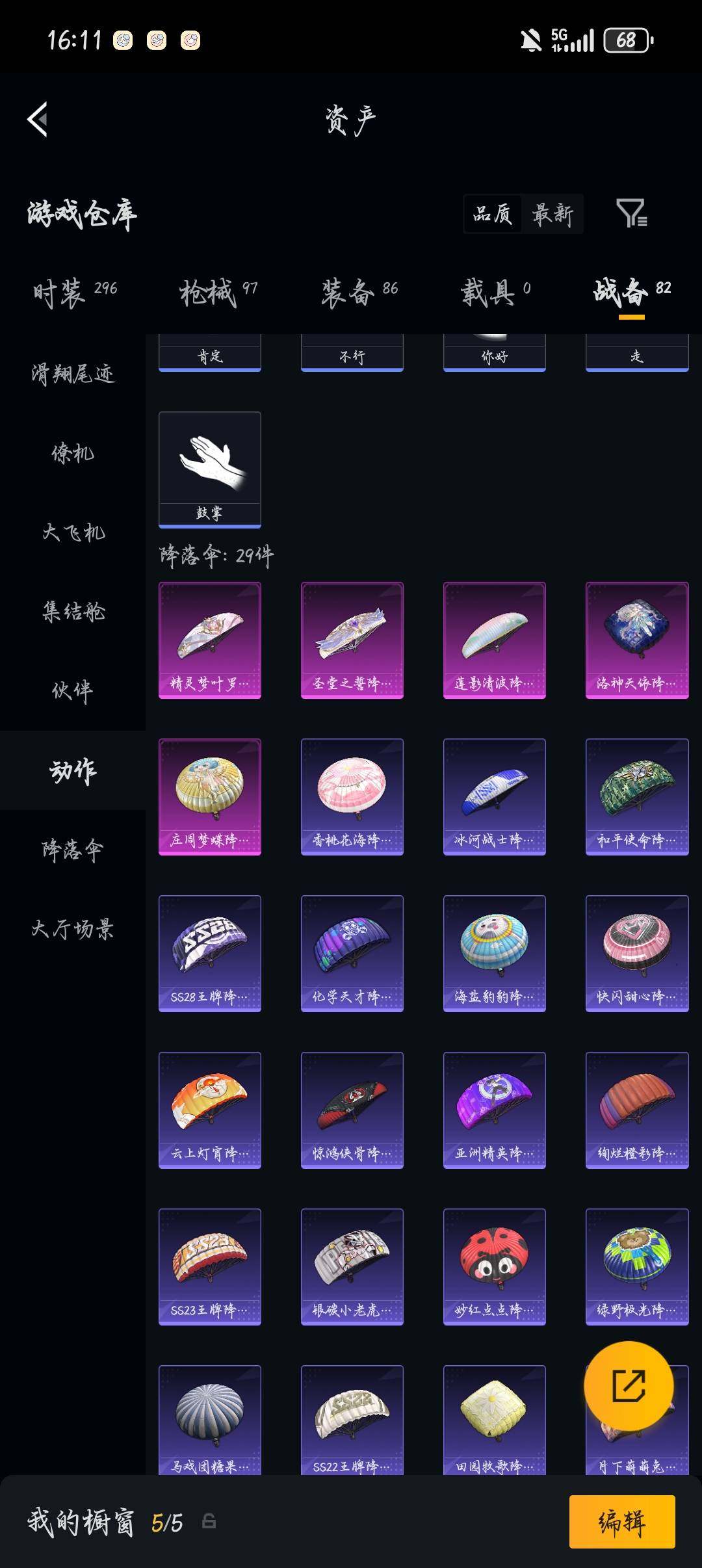Open the 洛神天锦 parachute item
This screenshot has width=702, height=1568.
[x=637, y=640]
